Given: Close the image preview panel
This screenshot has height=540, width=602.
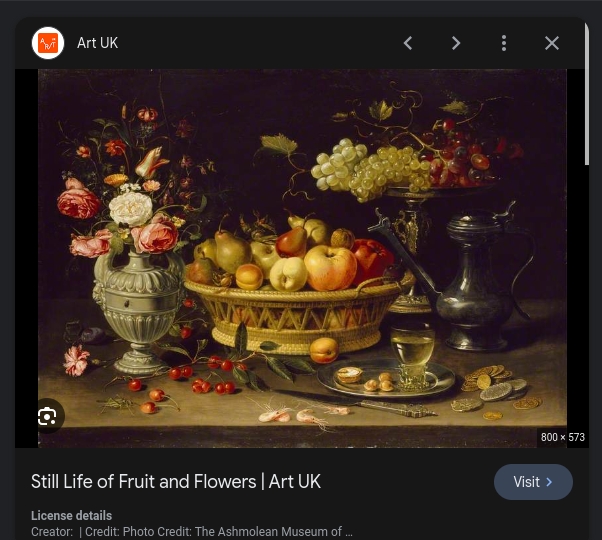Looking at the screenshot, I should pos(552,43).
